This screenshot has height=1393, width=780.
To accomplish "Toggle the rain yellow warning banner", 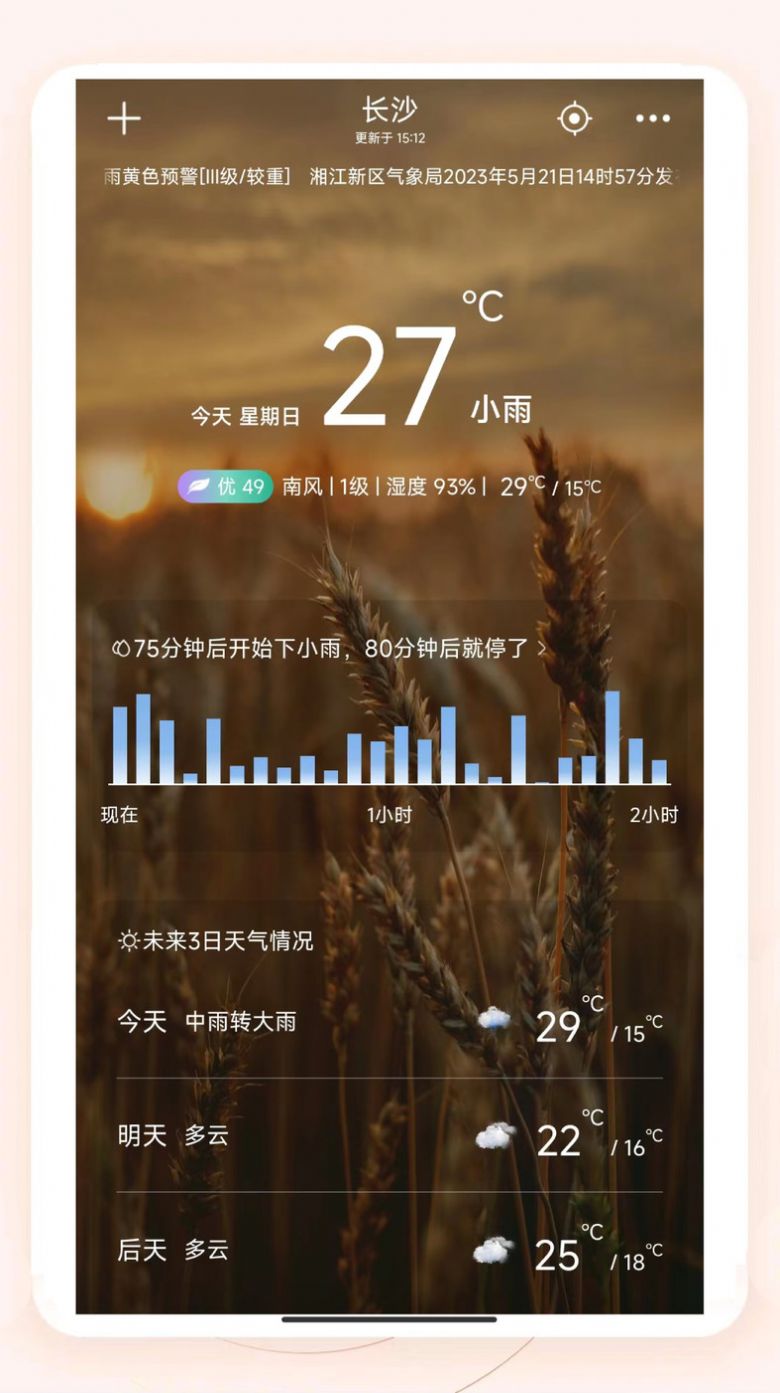I will tap(390, 176).
